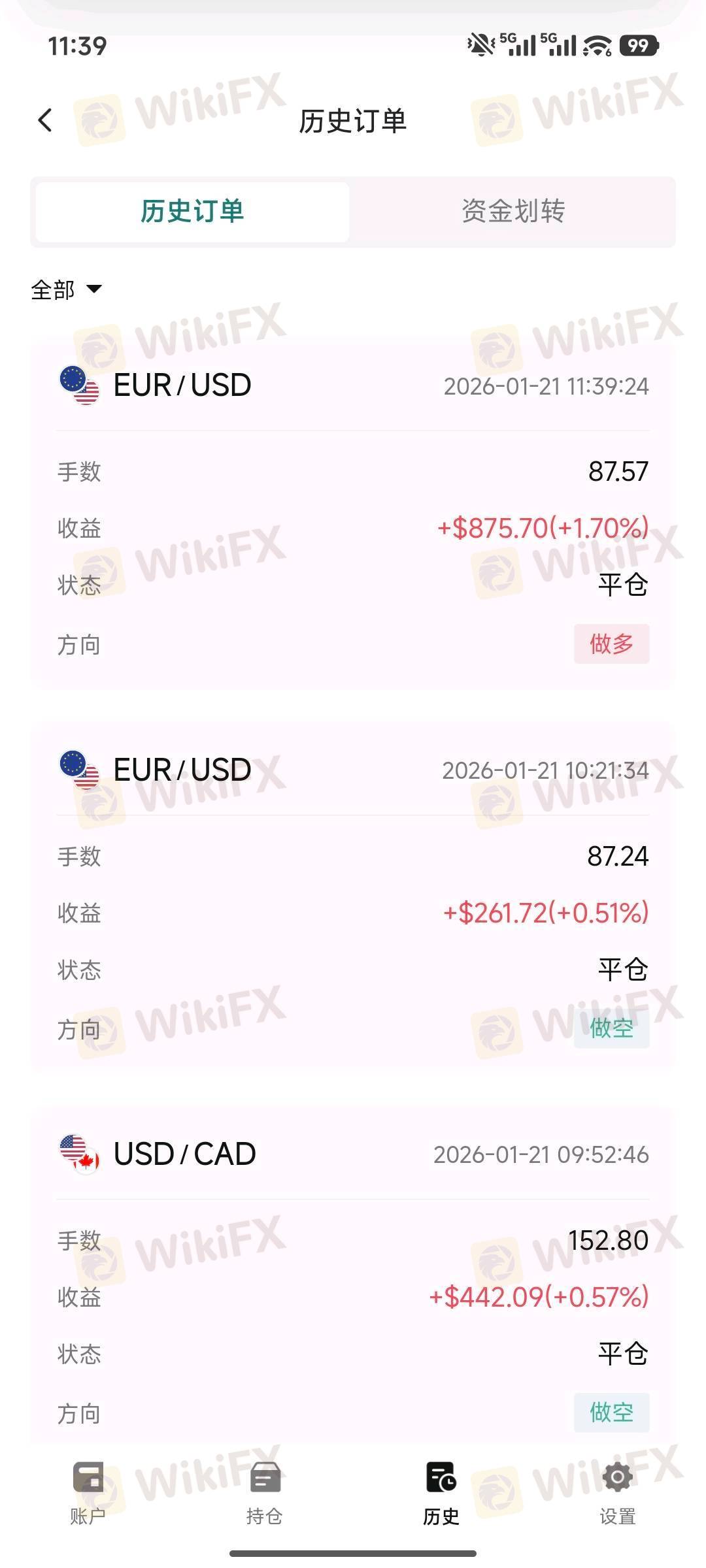This screenshot has height=1568, width=706.
Task: Open the 持仓 tab
Action: pyautogui.click(x=265, y=1493)
